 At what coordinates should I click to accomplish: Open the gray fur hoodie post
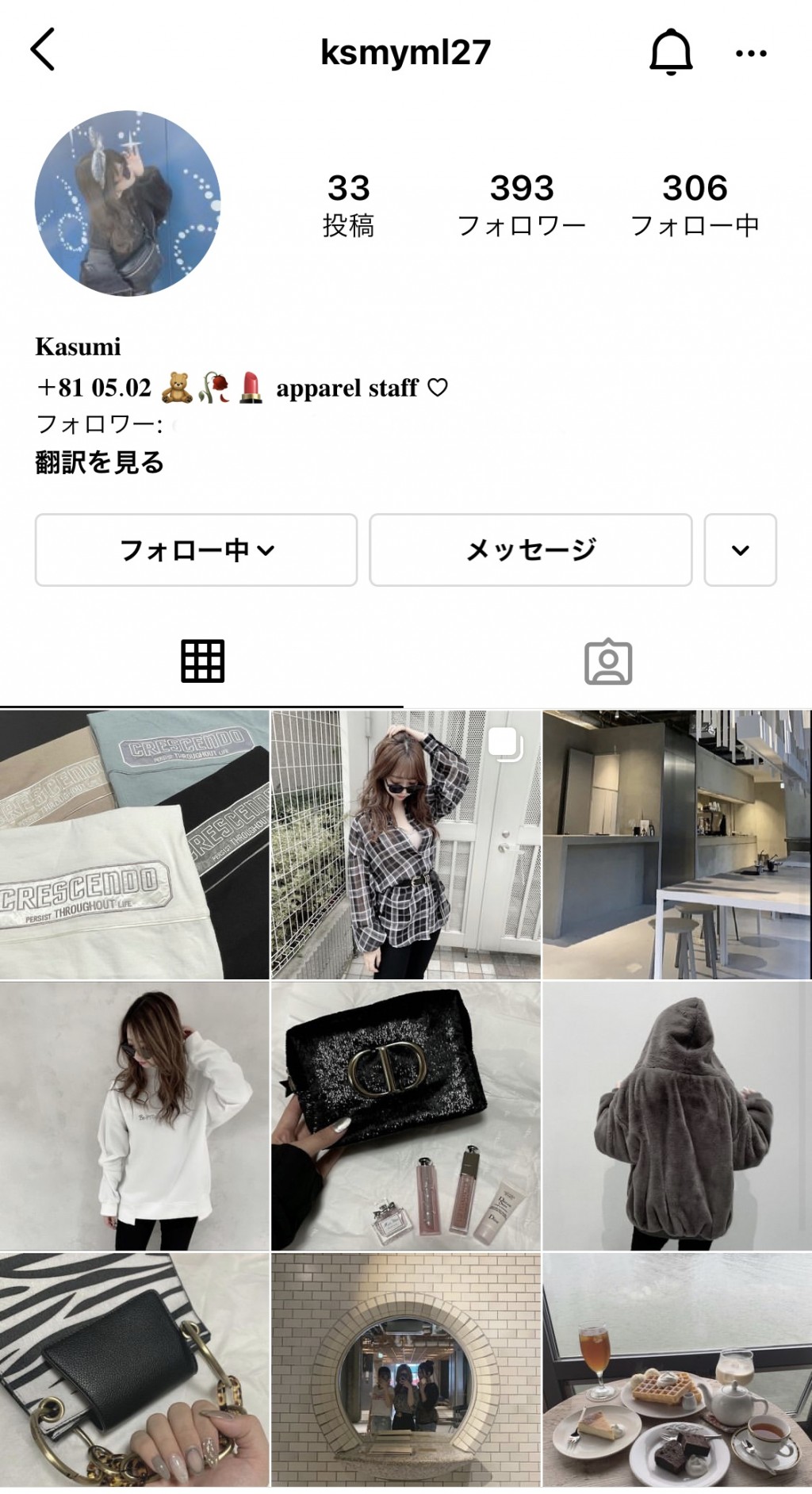point(676,1116)
